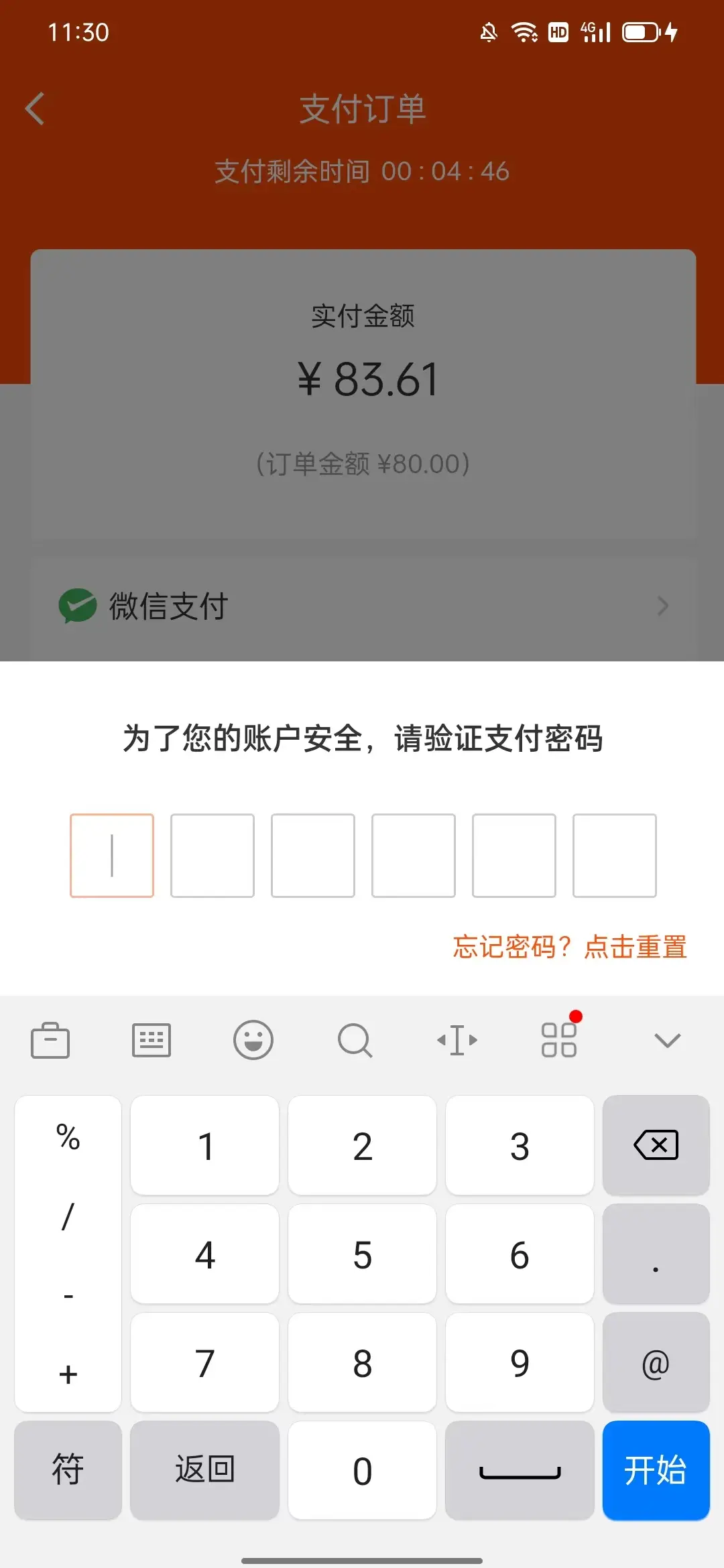Tap the first payment password digit box
This screenshot has width=724, height=1568.
tap(112, 855)
